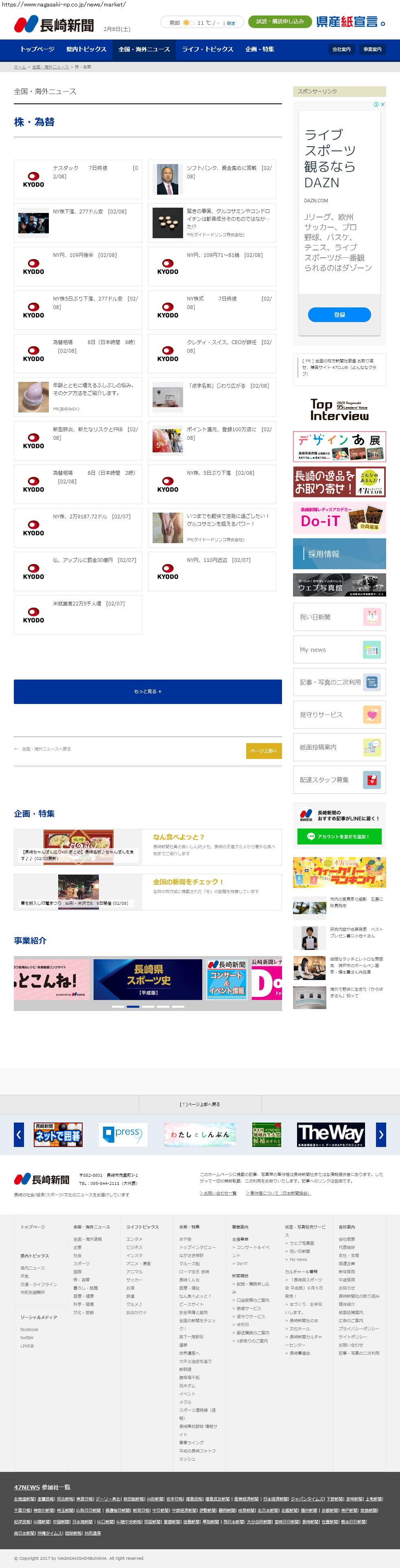Add LINE friend via アカウントを友だち追加

tap(339, 836)
